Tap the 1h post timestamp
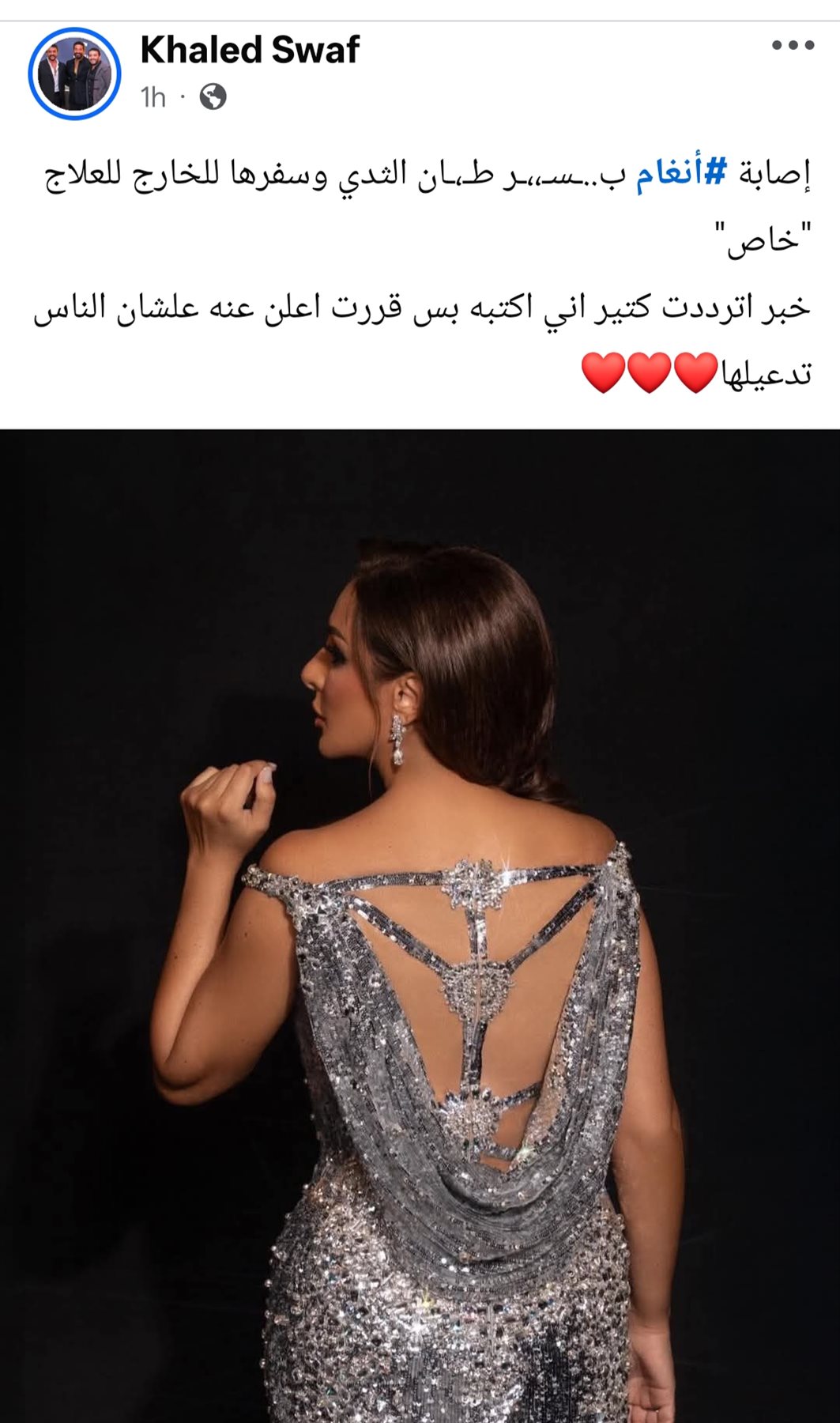Screen dimensions: 840x1423 [153, 97]
